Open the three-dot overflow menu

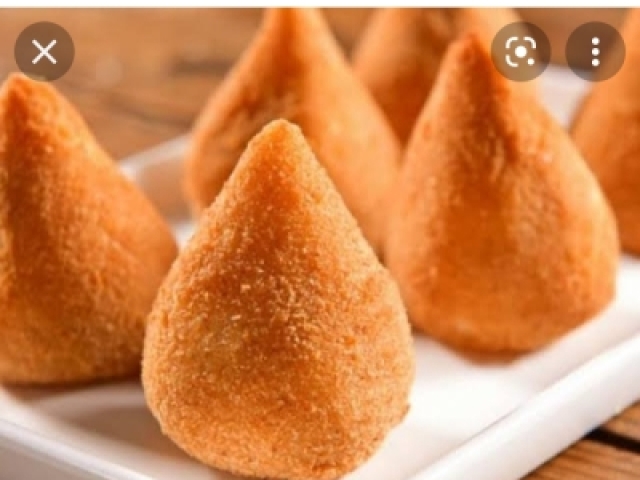tap(595, 52)
